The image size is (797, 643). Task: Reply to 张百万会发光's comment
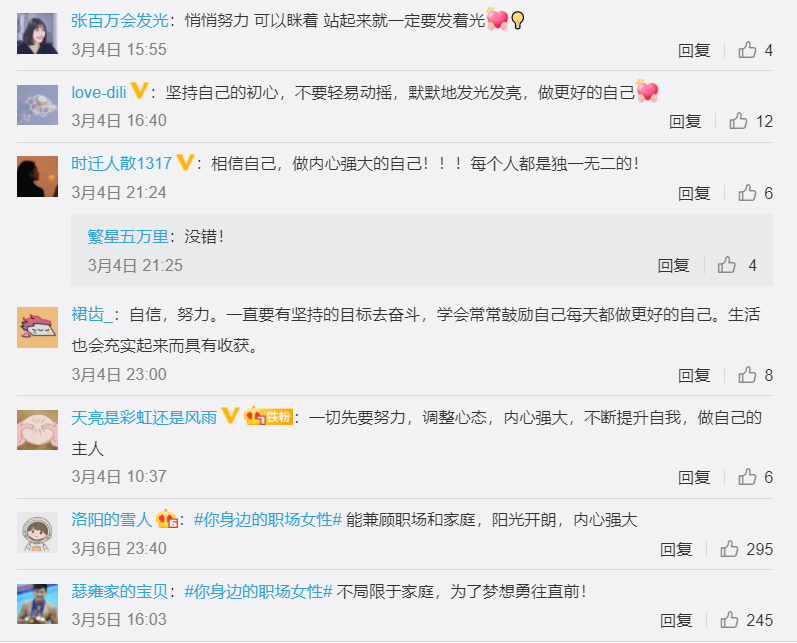click(694, 50)
